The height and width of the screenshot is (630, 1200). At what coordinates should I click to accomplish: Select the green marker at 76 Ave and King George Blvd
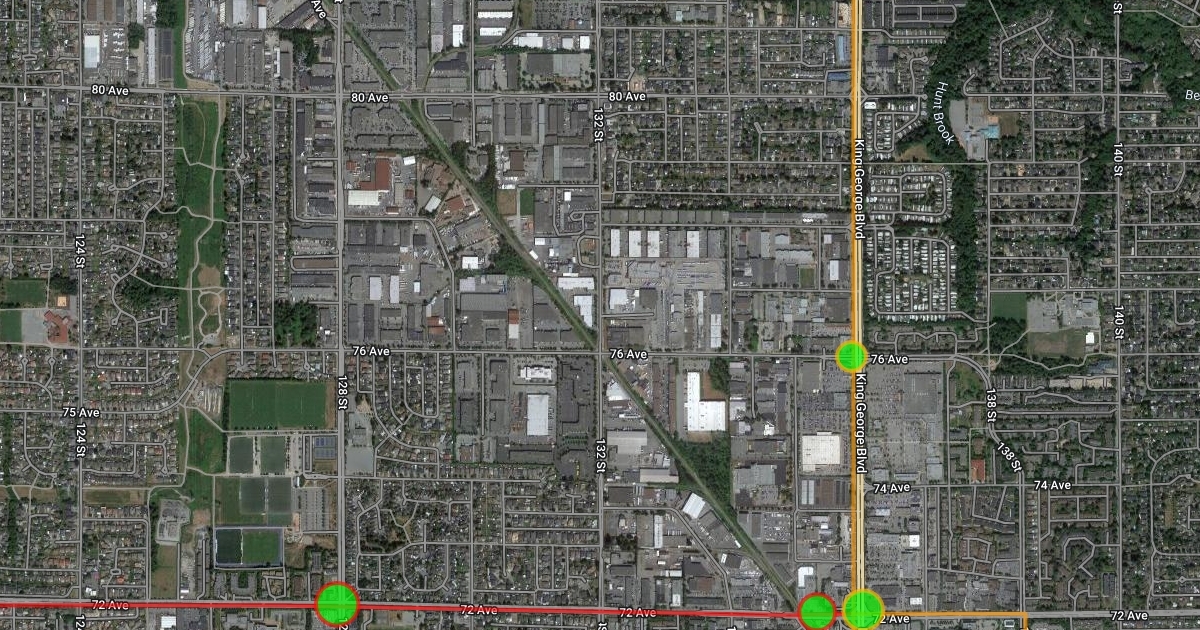[x=851, y=356]
